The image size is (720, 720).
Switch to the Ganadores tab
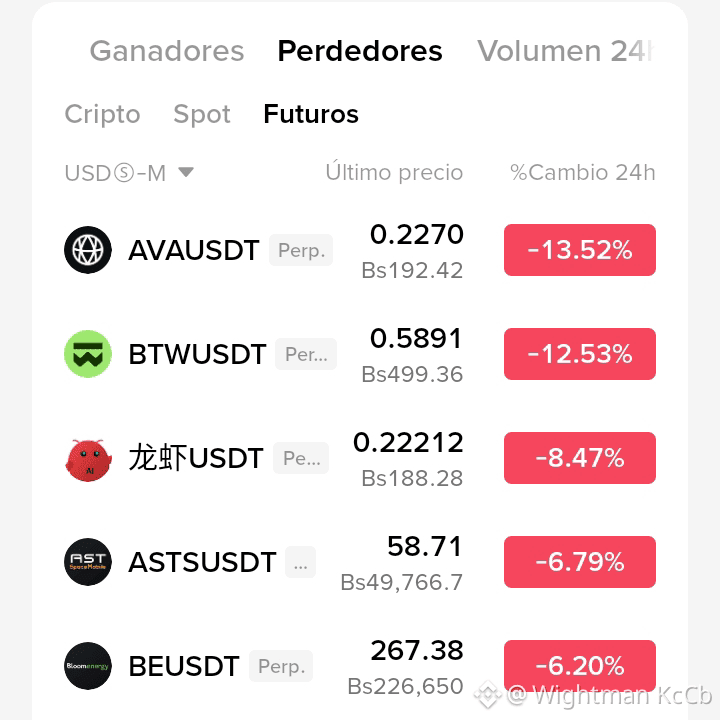tap(167, 51)
